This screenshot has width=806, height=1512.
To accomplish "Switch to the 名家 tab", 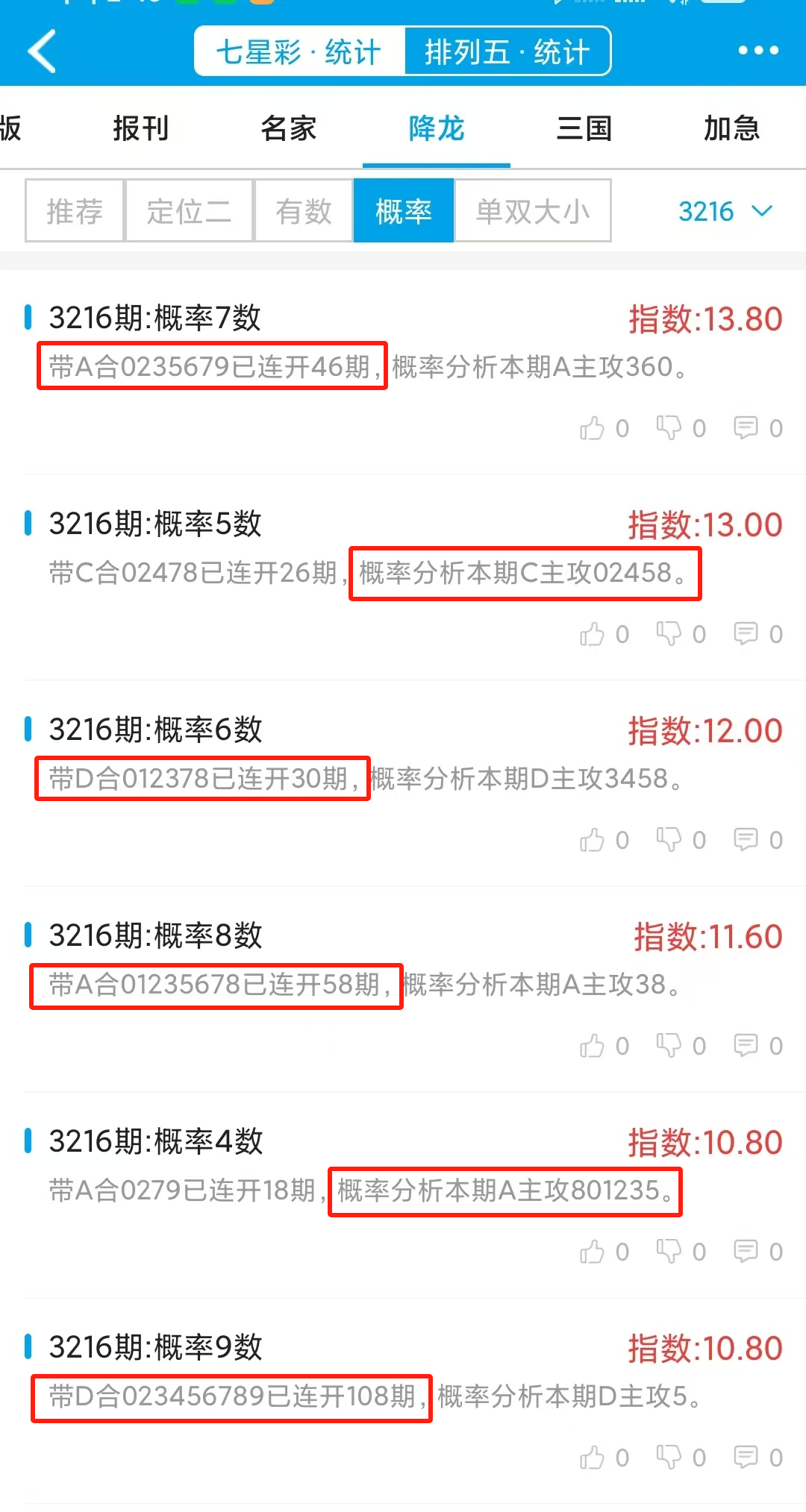I will [x=289, y=128].
